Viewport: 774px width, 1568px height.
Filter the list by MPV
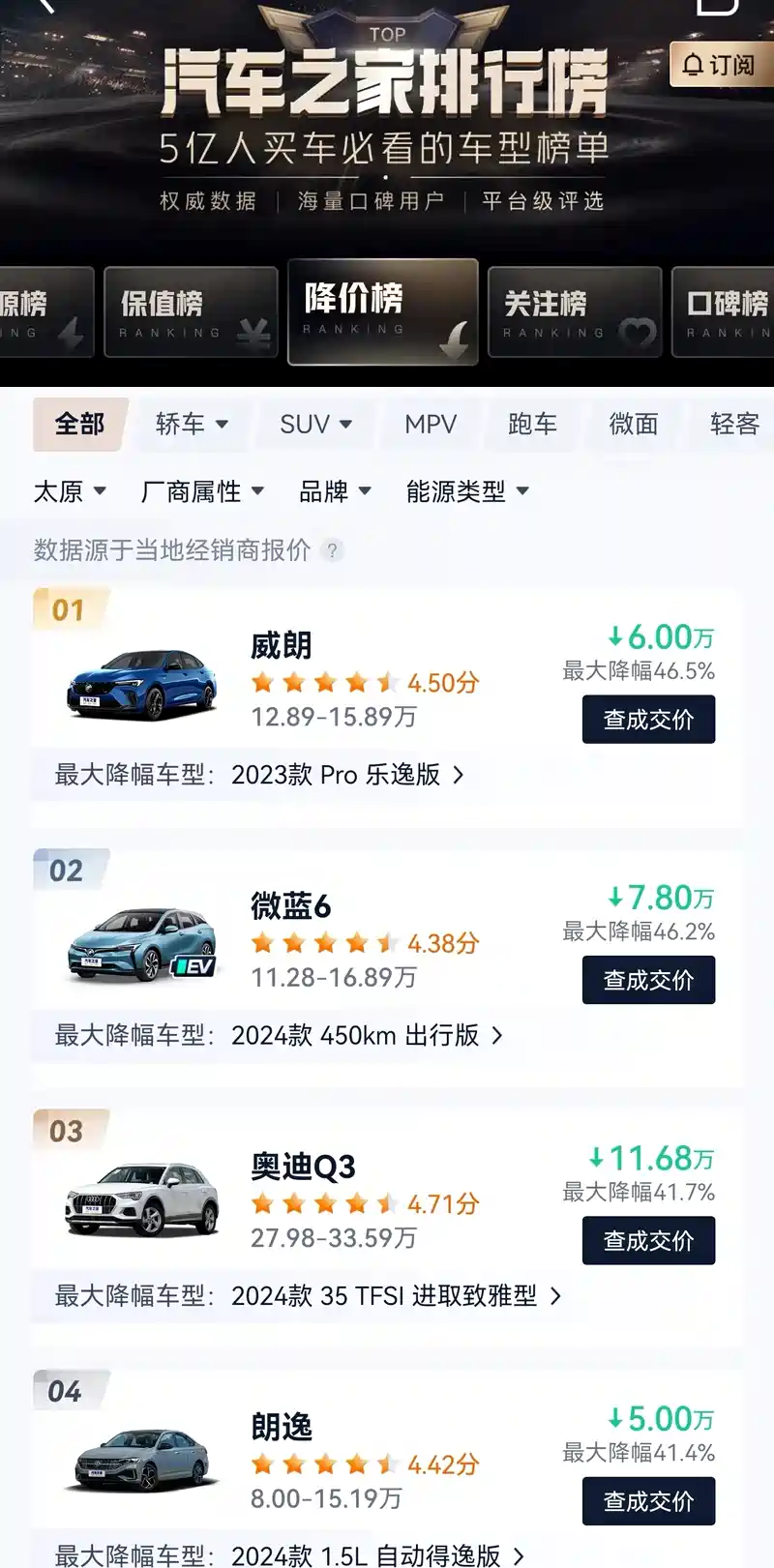pyautogui.click(x=431, y=424)
